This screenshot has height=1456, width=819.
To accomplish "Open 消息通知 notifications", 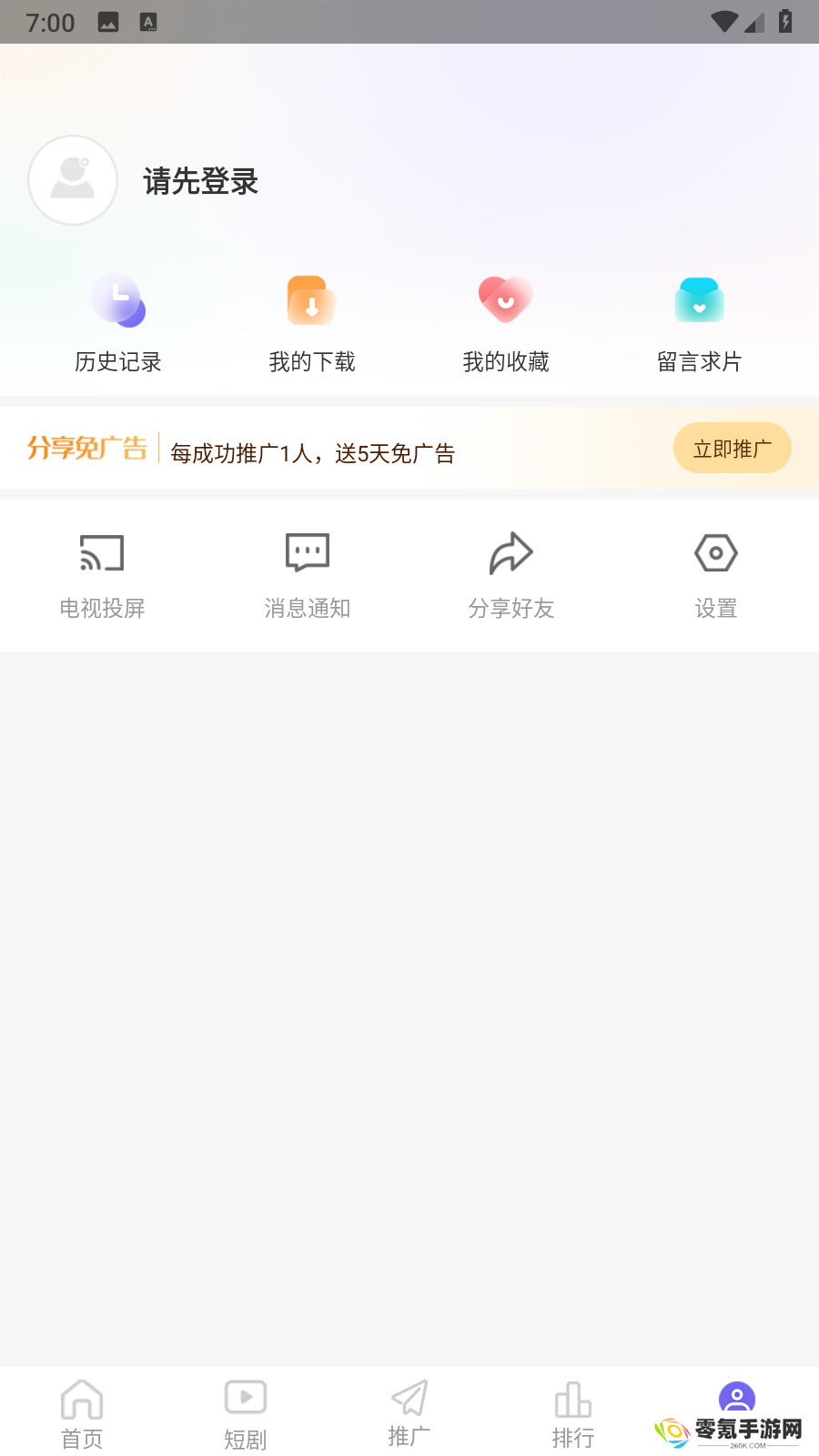I will coord(308,576).
